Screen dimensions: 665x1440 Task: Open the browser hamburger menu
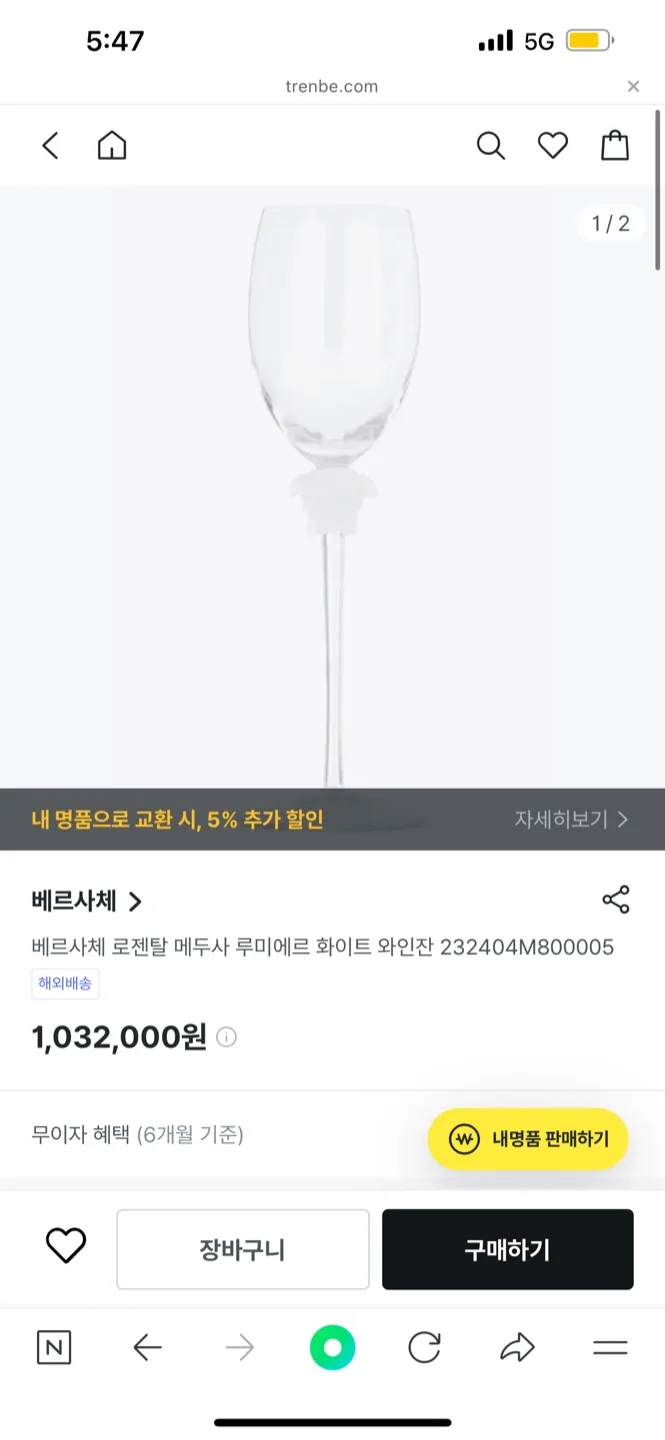point(610,1348)
